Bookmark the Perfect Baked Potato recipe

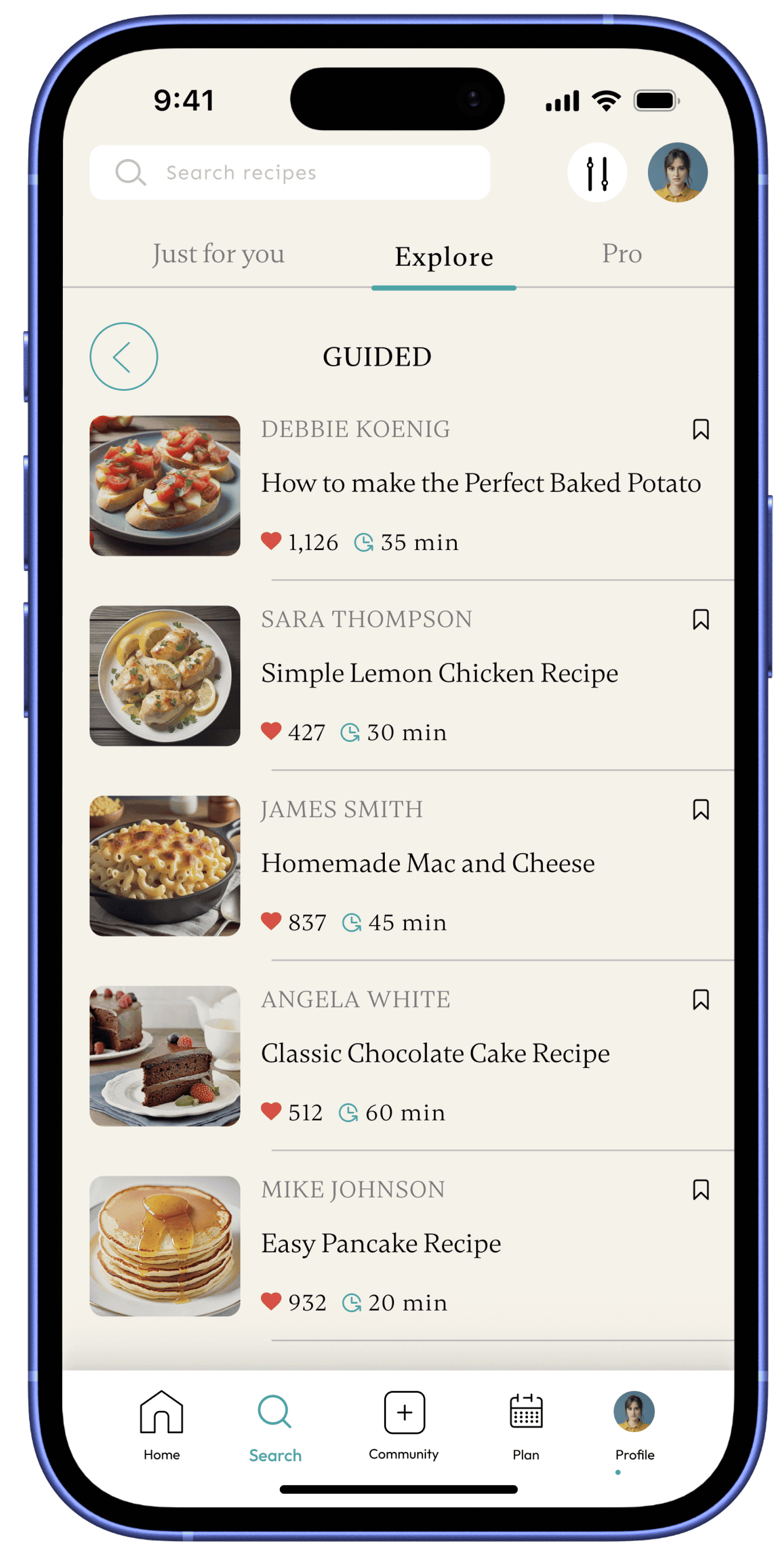700,429
